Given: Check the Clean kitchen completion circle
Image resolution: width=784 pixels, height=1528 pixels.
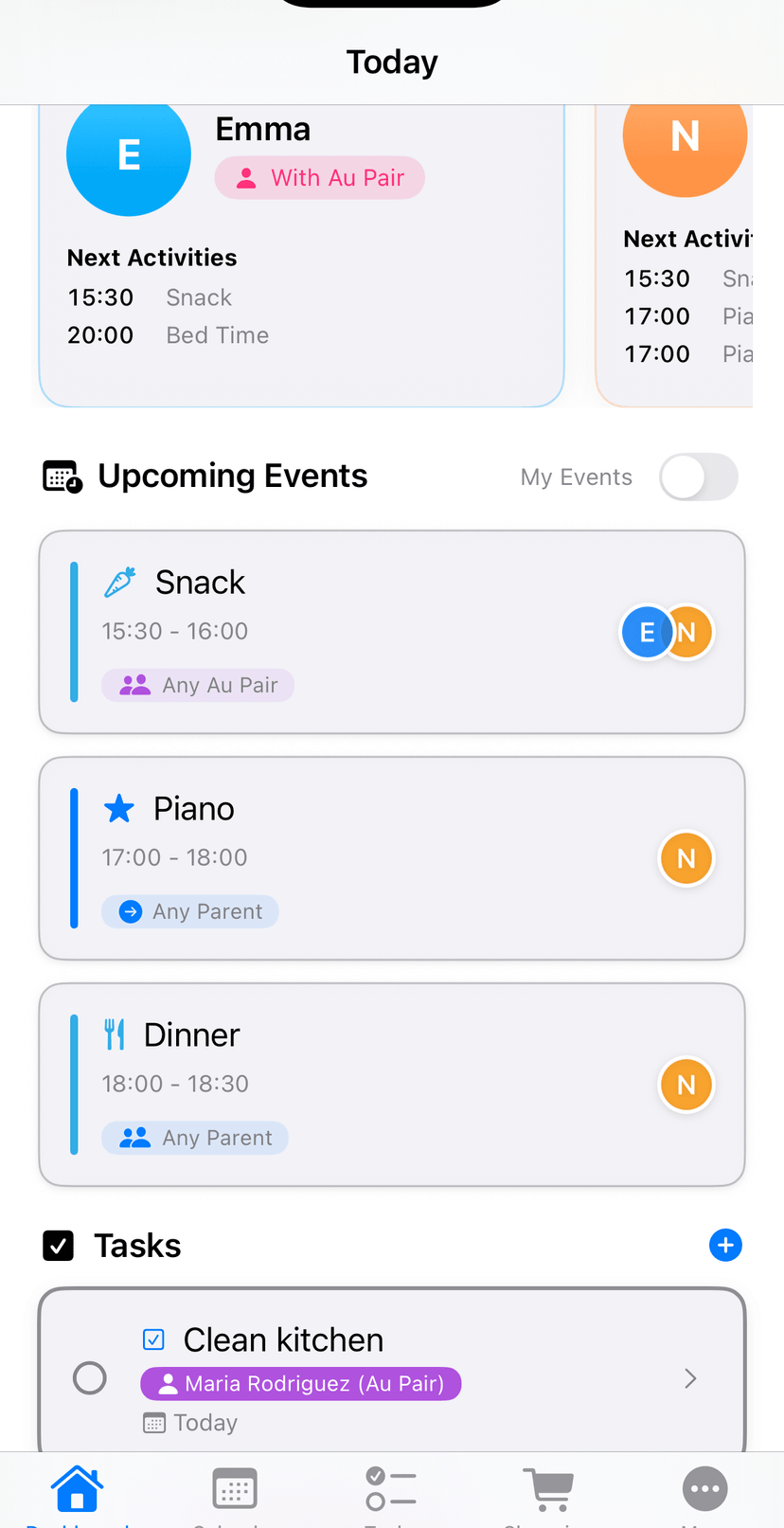Looking at the screenshot, I should click(x=89, y=1377).
